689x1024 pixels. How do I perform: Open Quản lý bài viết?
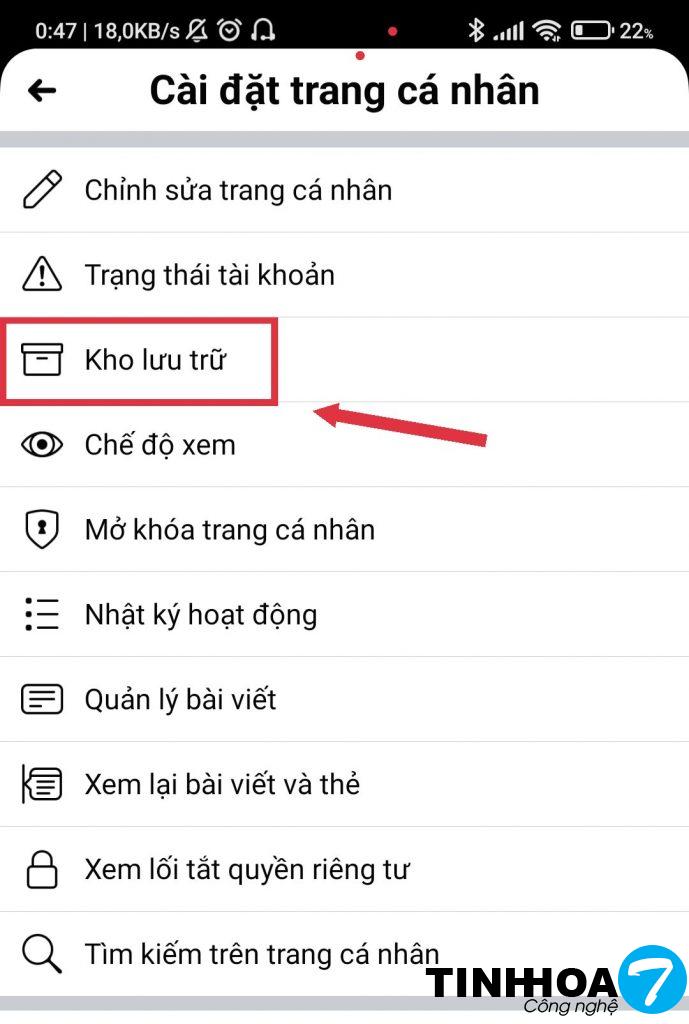coord(180,699)
